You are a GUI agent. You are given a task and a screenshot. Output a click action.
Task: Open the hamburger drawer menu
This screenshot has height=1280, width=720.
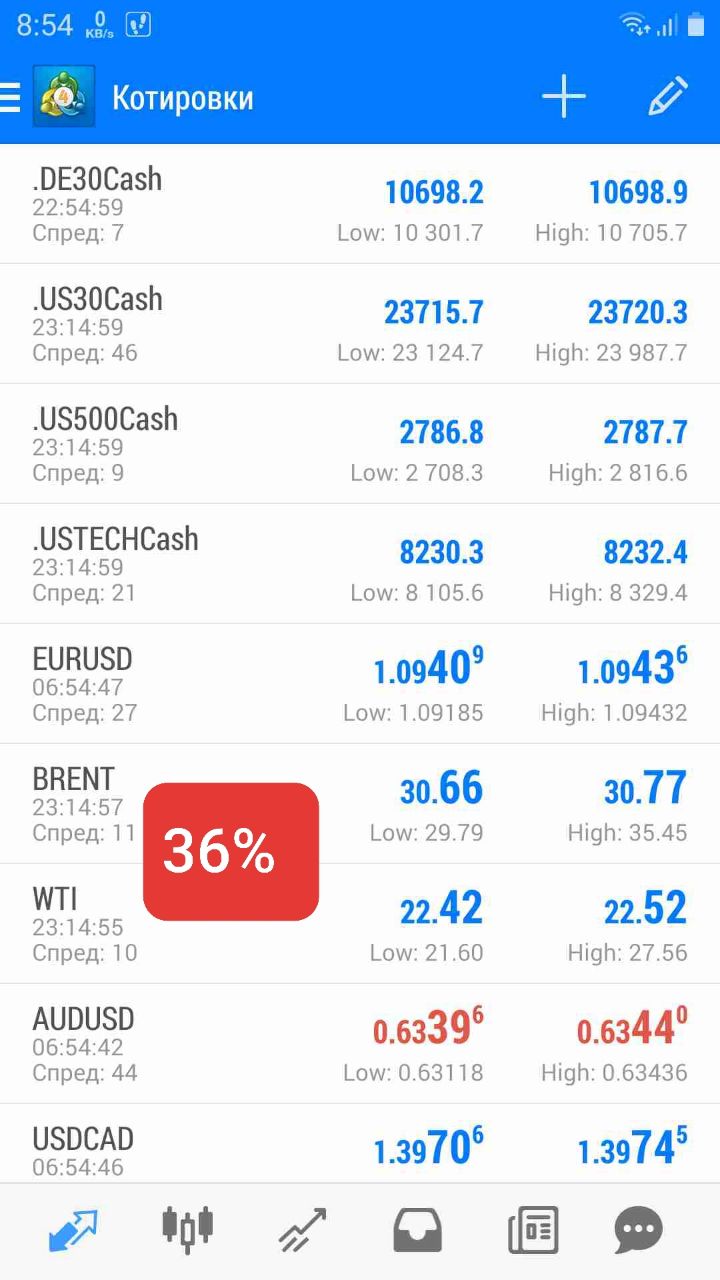[x=10, y=97]
